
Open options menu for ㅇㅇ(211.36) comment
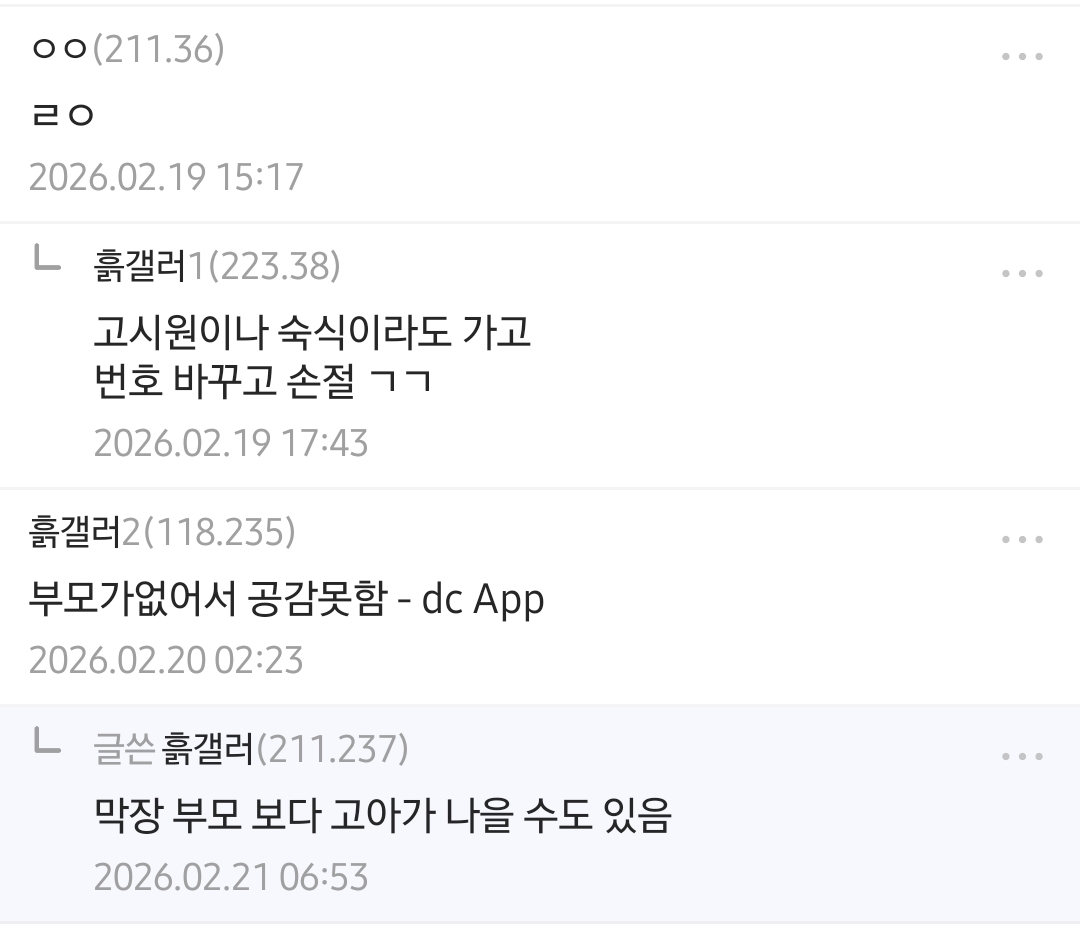click(x=1022, y=57)
